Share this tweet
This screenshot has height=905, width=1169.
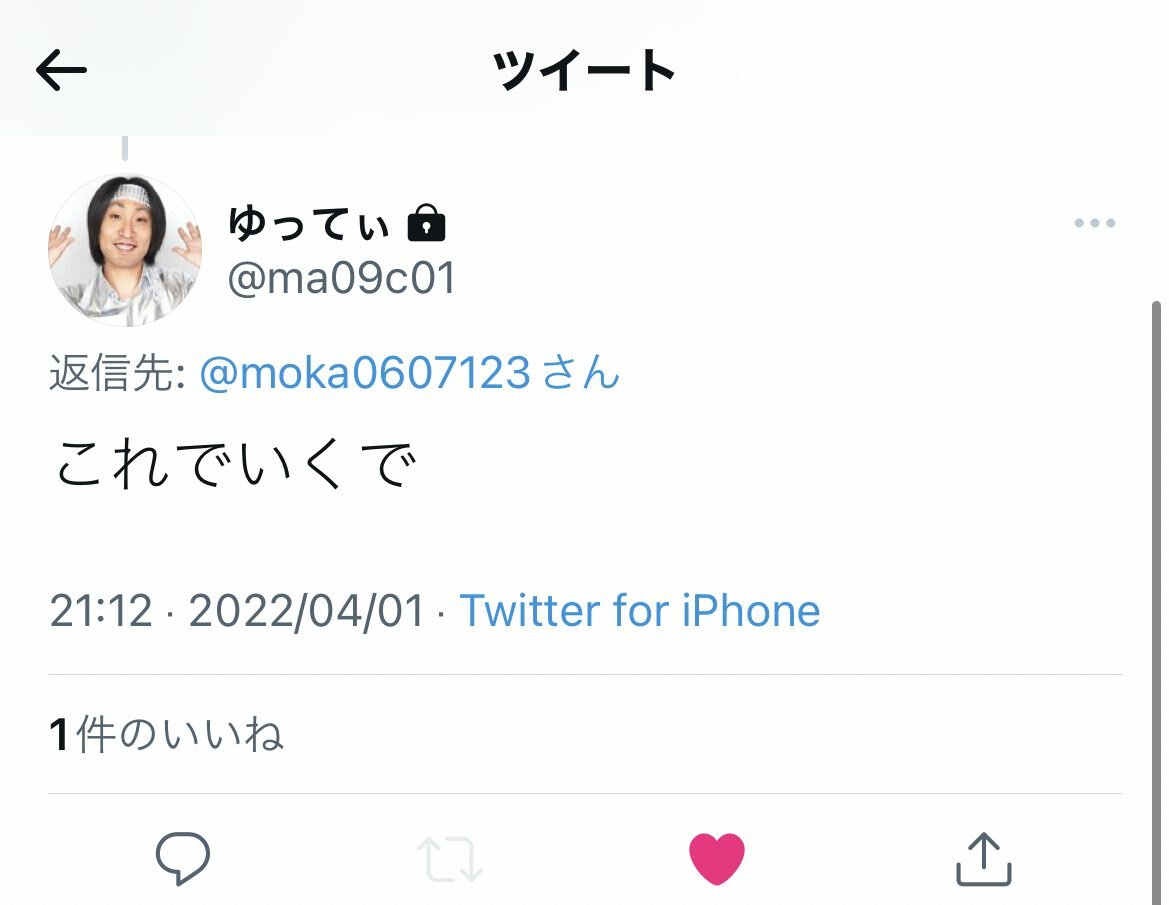coord(984,858)
